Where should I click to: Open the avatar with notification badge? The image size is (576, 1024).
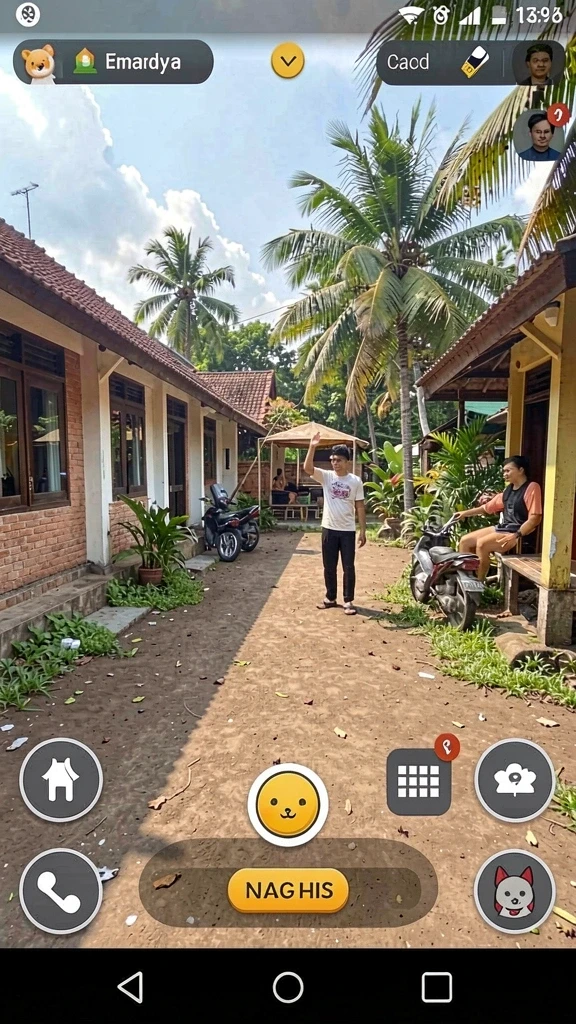click(x=539, y=135)
